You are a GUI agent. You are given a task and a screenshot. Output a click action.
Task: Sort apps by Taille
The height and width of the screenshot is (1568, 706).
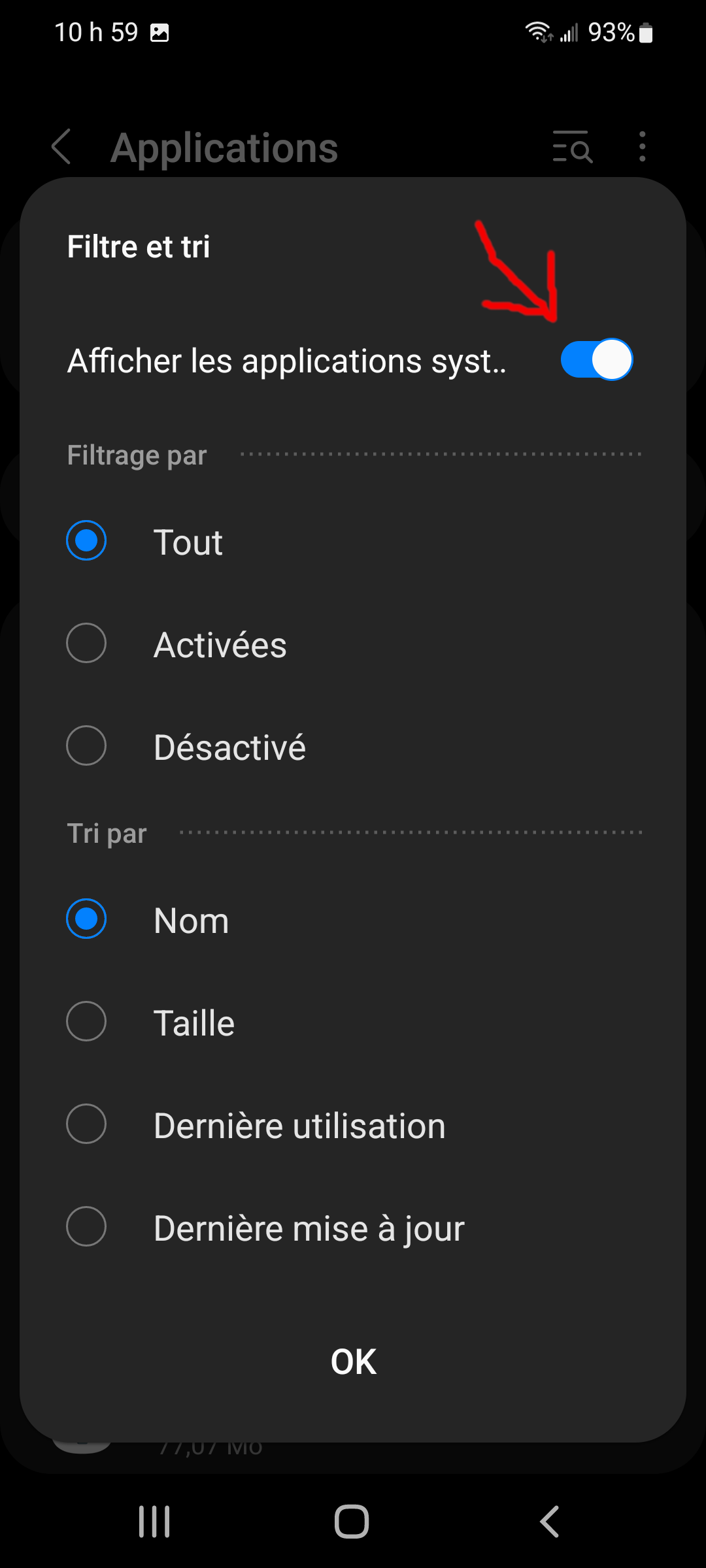[86, 1021]
